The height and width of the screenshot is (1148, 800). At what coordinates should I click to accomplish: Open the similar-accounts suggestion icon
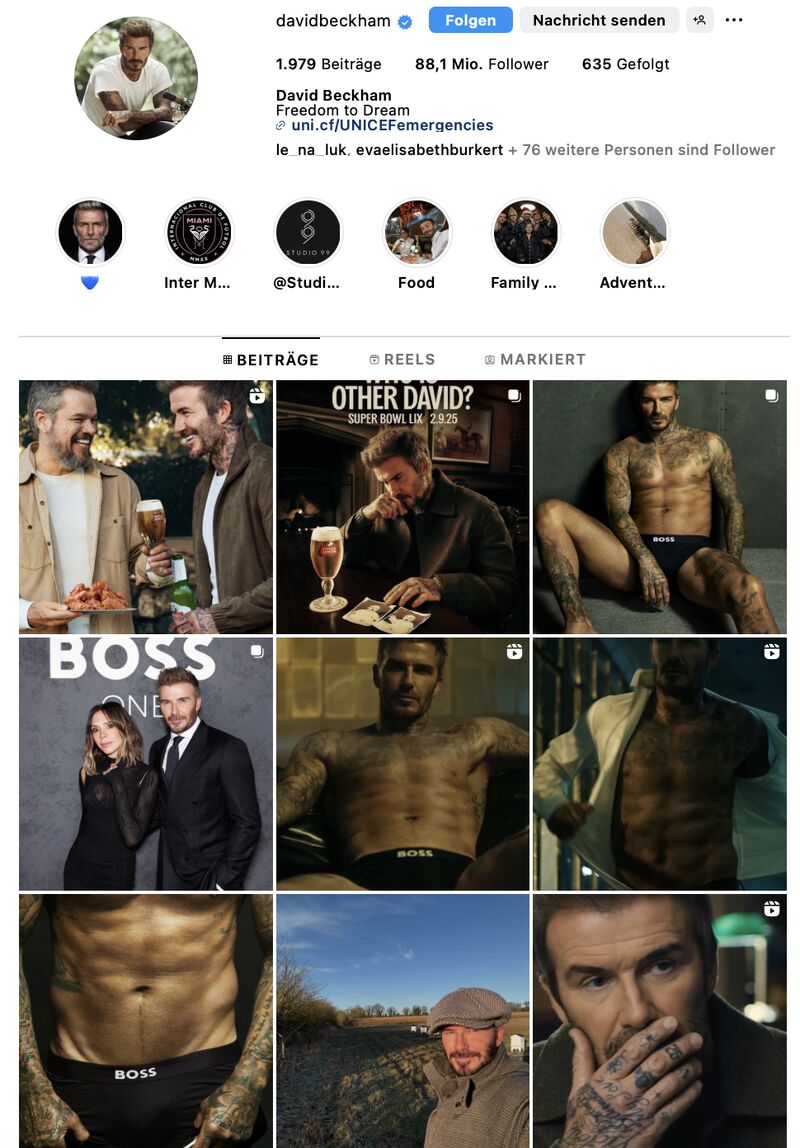point(700,20)
